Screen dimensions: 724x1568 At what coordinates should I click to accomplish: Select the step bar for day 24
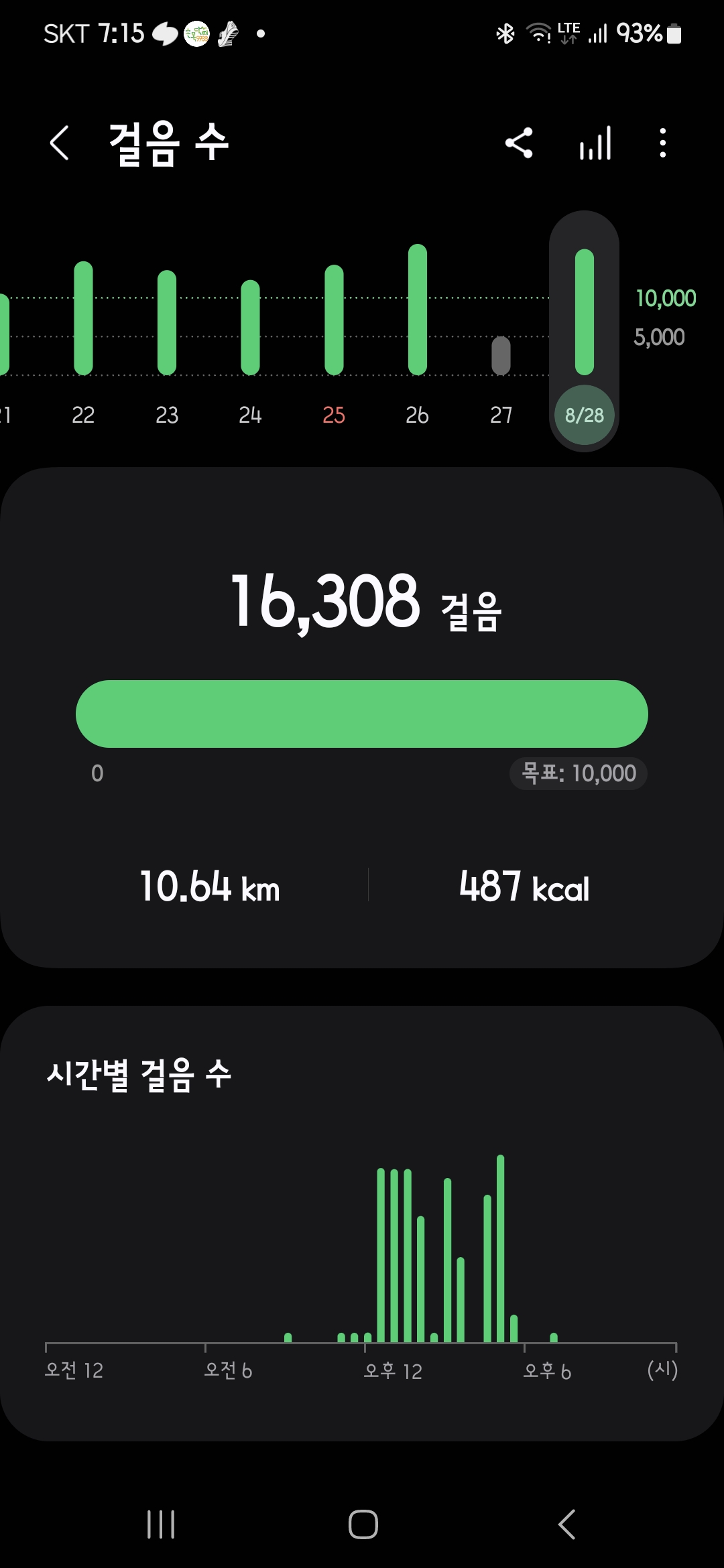(x=250, y=327)
